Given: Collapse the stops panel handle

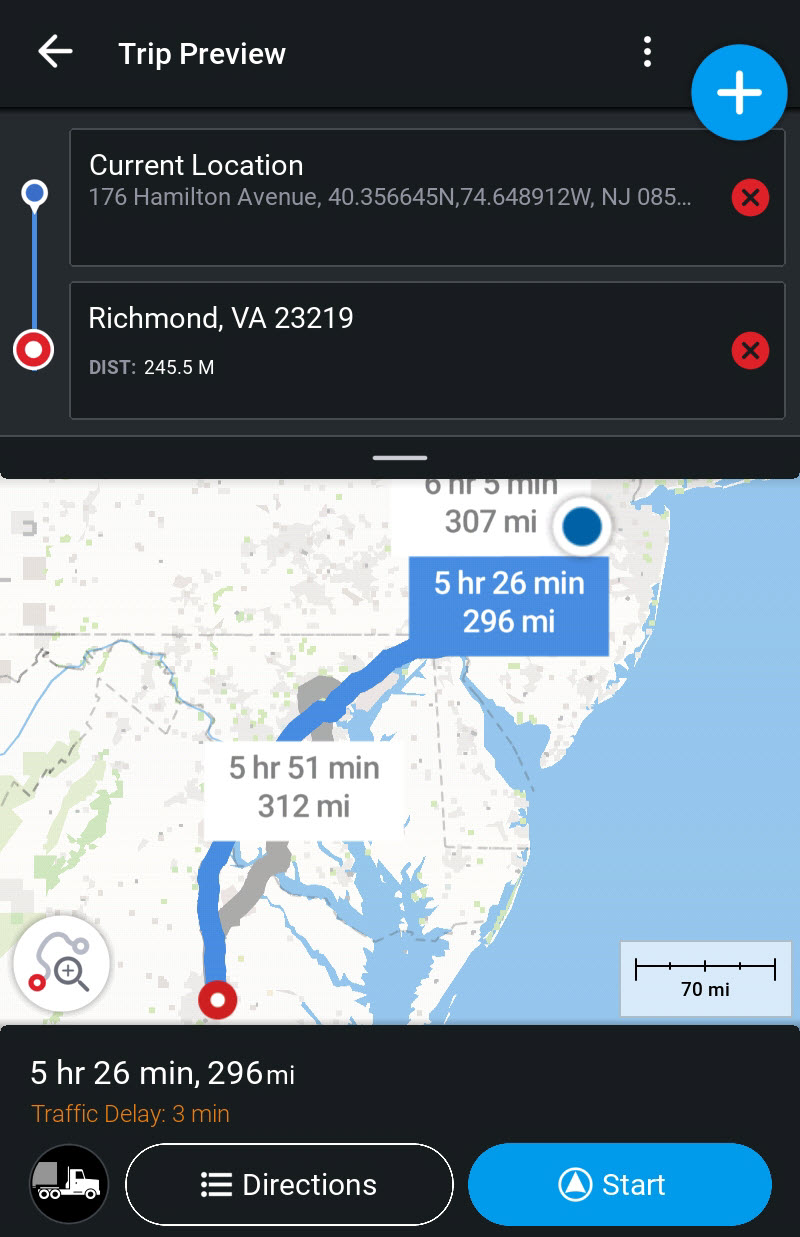Looking at the screenshot, I should click(400, 458).
